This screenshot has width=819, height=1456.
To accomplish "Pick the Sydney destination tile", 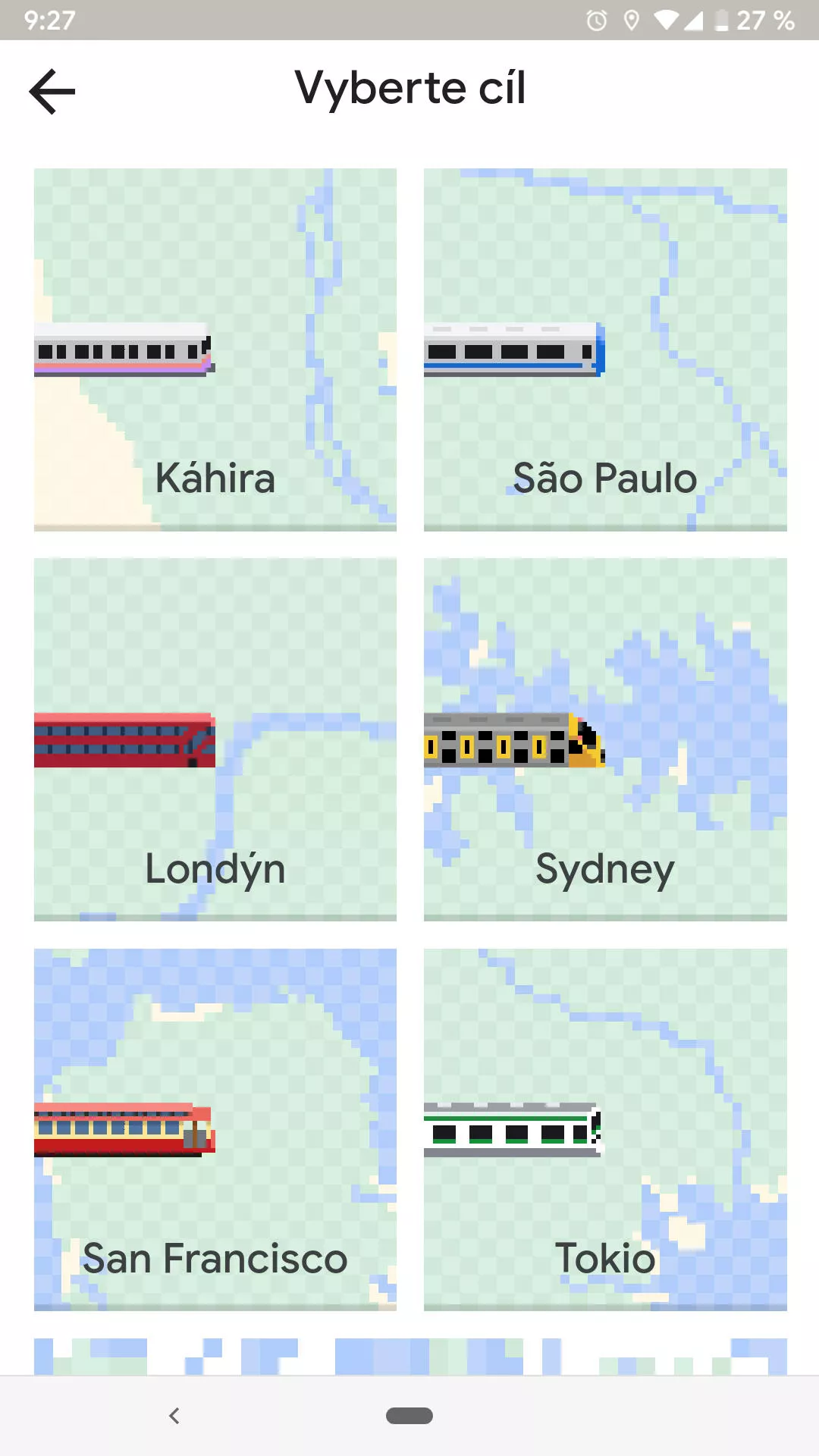I will click(605, 739).
